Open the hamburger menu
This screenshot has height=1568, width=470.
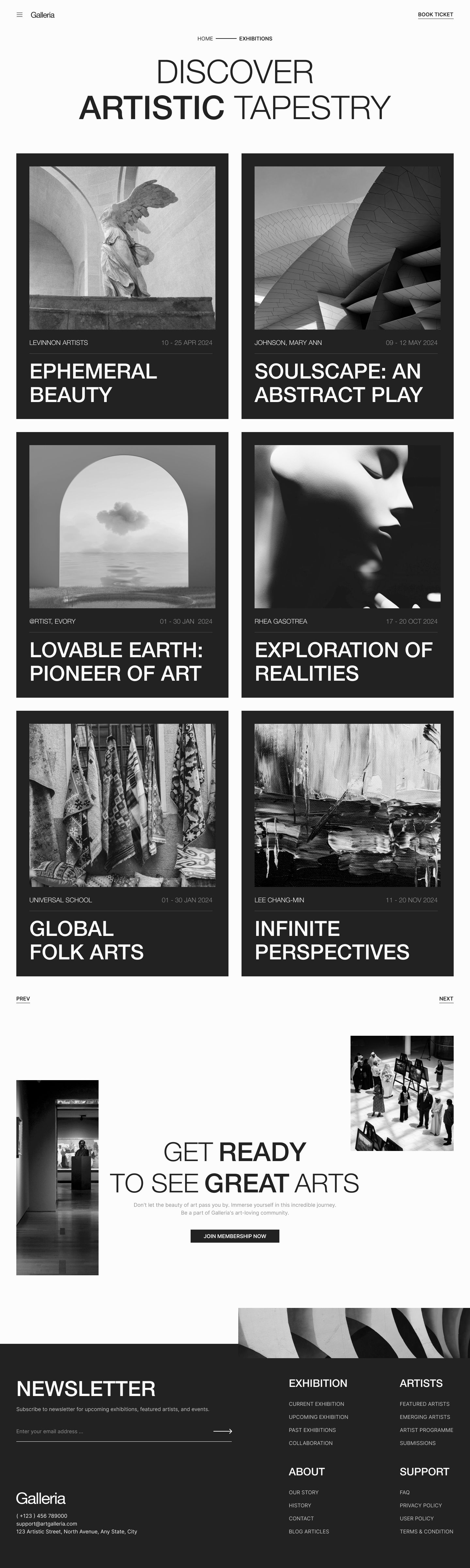pyautogui.click(x=20, y=15)
